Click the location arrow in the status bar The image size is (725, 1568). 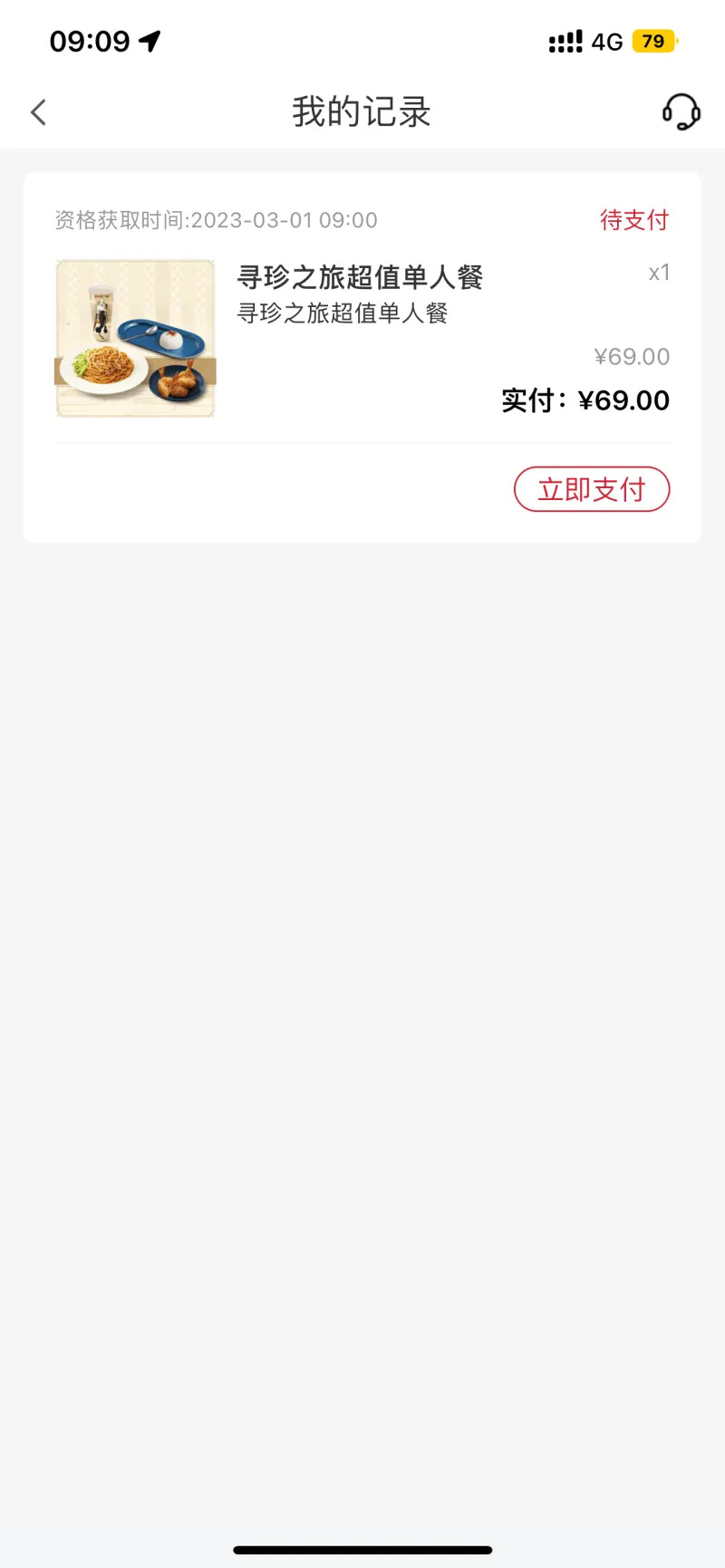click(150, 40)
